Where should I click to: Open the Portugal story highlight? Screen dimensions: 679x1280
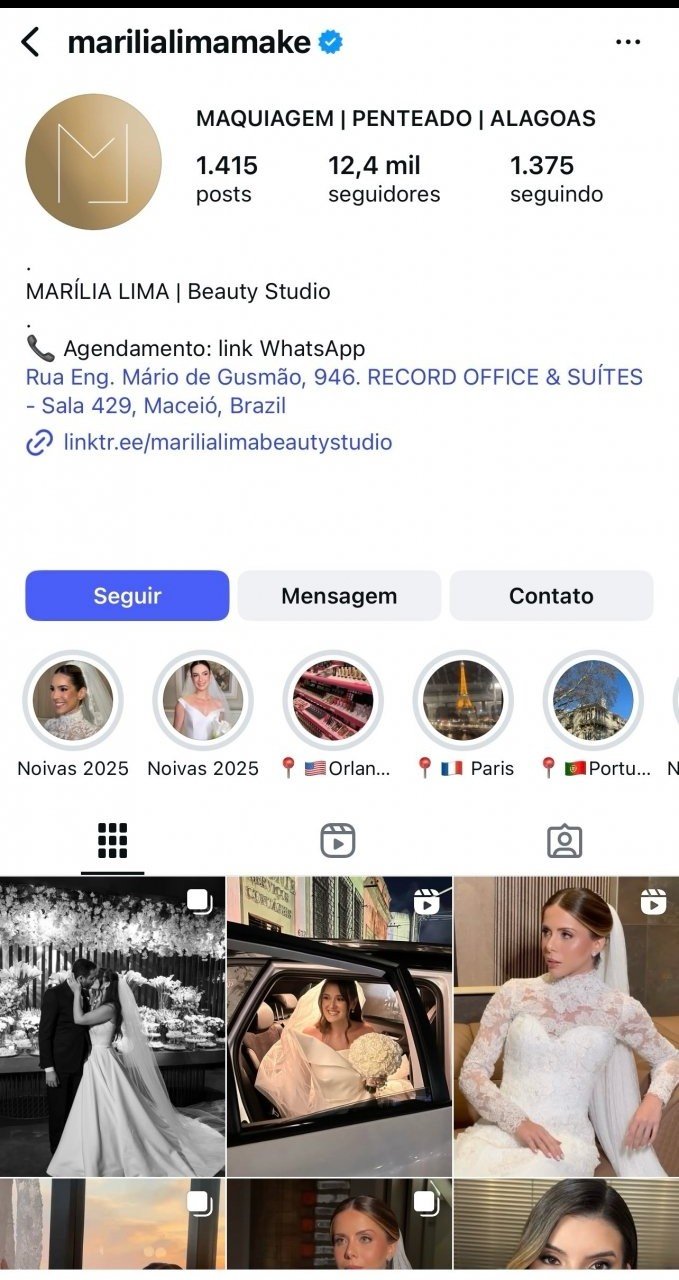(593, 701)
